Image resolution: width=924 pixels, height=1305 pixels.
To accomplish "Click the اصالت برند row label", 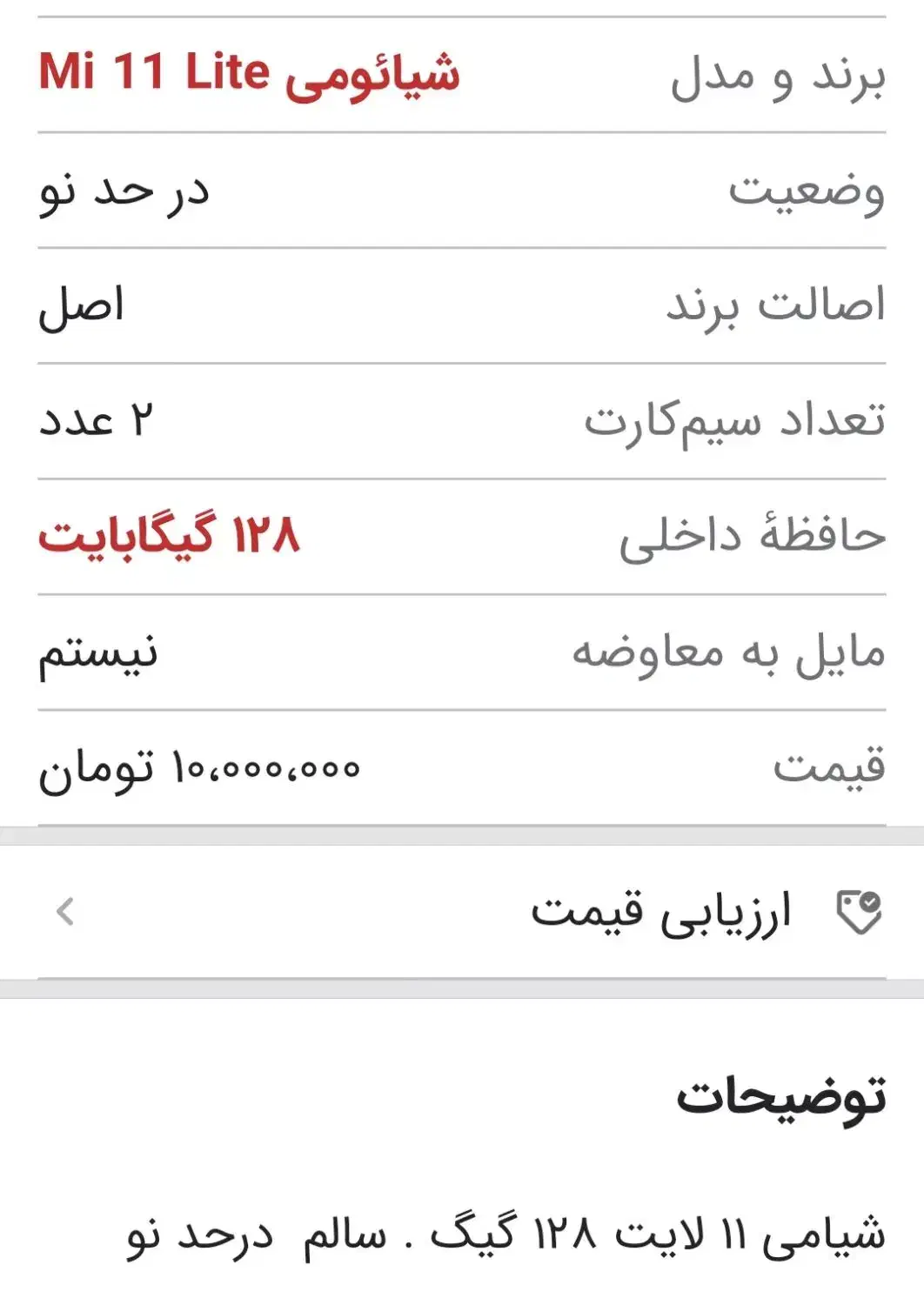I will tap(792, 306).
